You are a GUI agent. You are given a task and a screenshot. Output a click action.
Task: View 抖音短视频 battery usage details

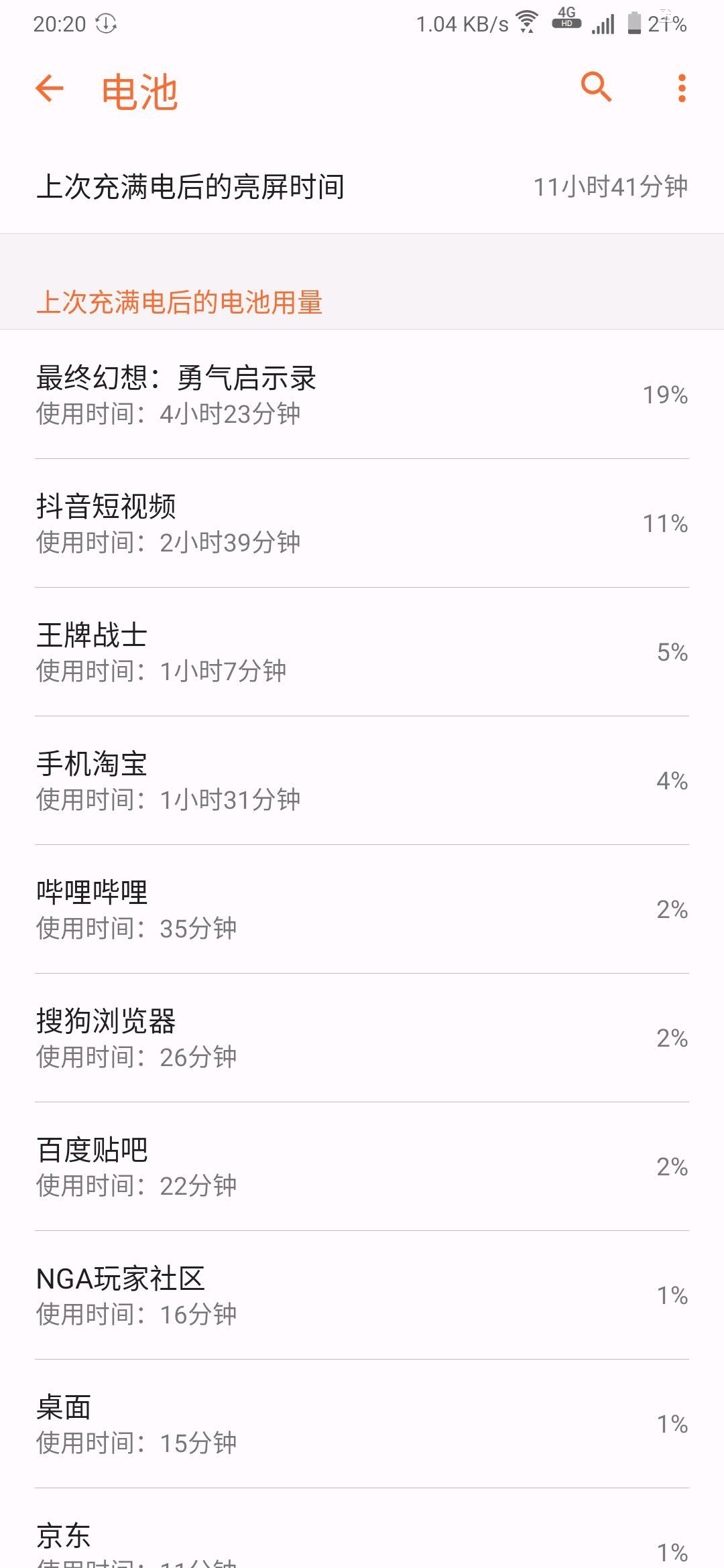click(362, 523)
